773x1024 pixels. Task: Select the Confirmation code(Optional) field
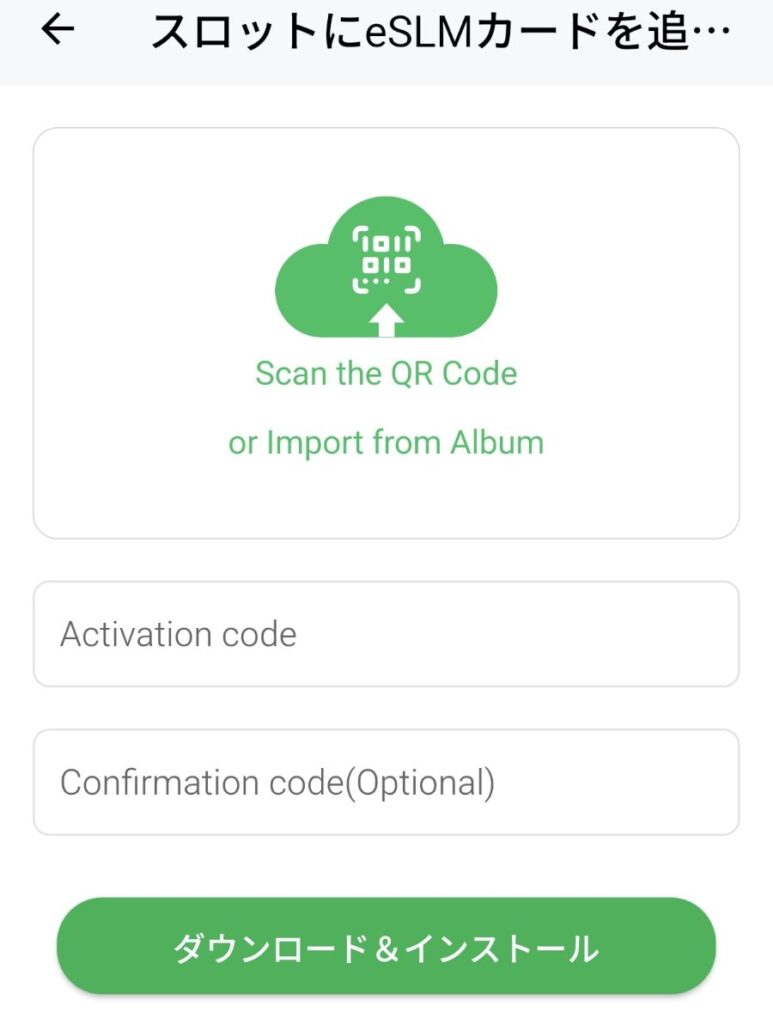click(386, 782)
